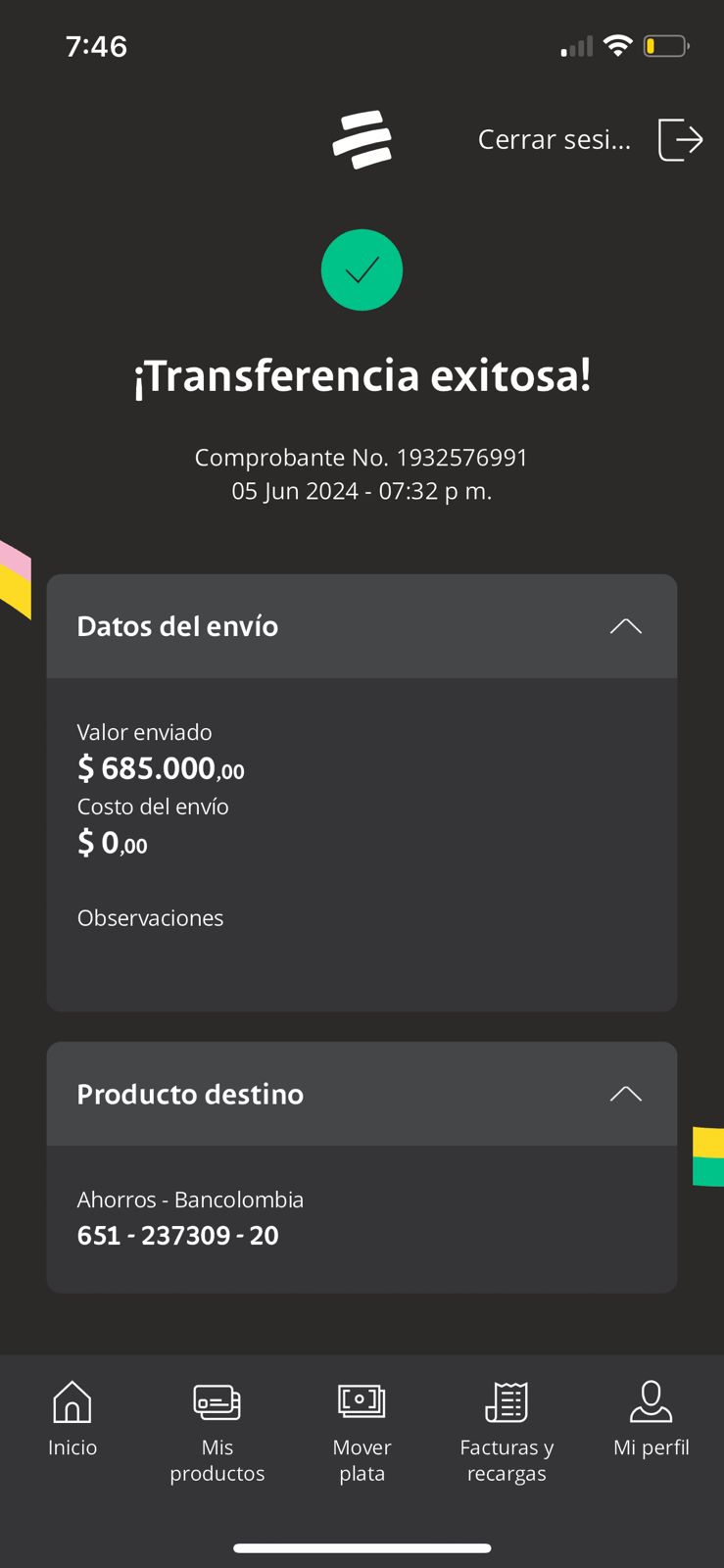Open Facturas y recargas tab
Screen dimensions: 724x1568
[507, 1431]
